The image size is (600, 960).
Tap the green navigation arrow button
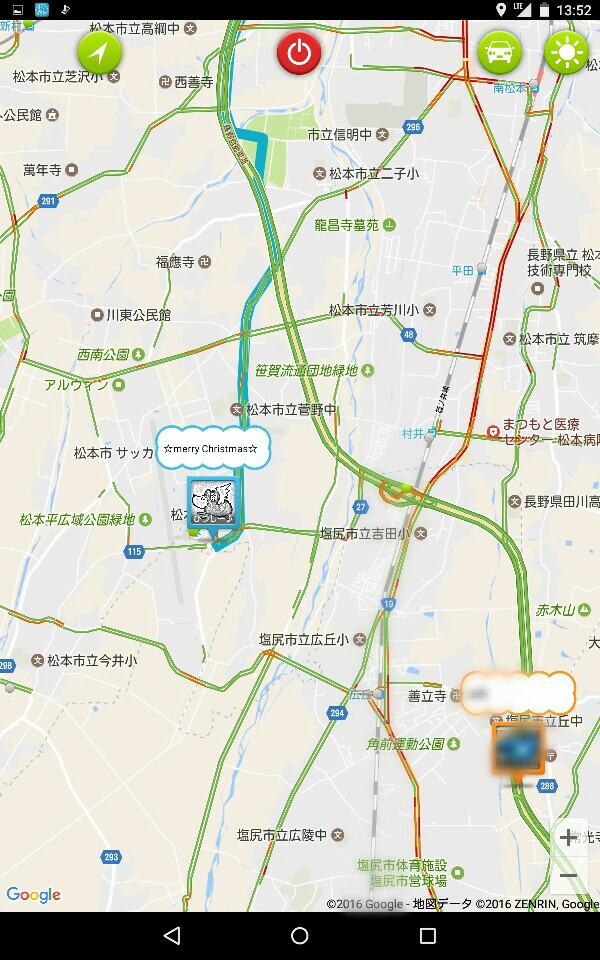99,53
